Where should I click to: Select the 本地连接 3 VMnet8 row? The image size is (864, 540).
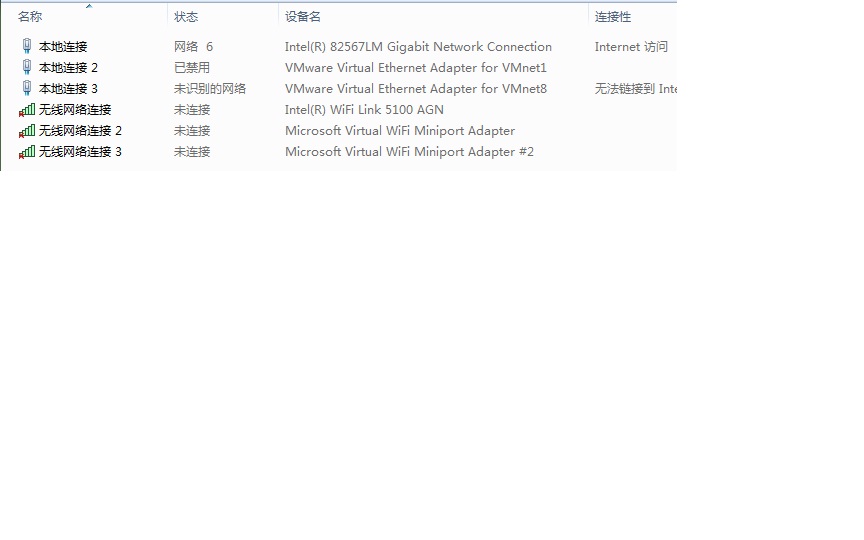(68, 89)
